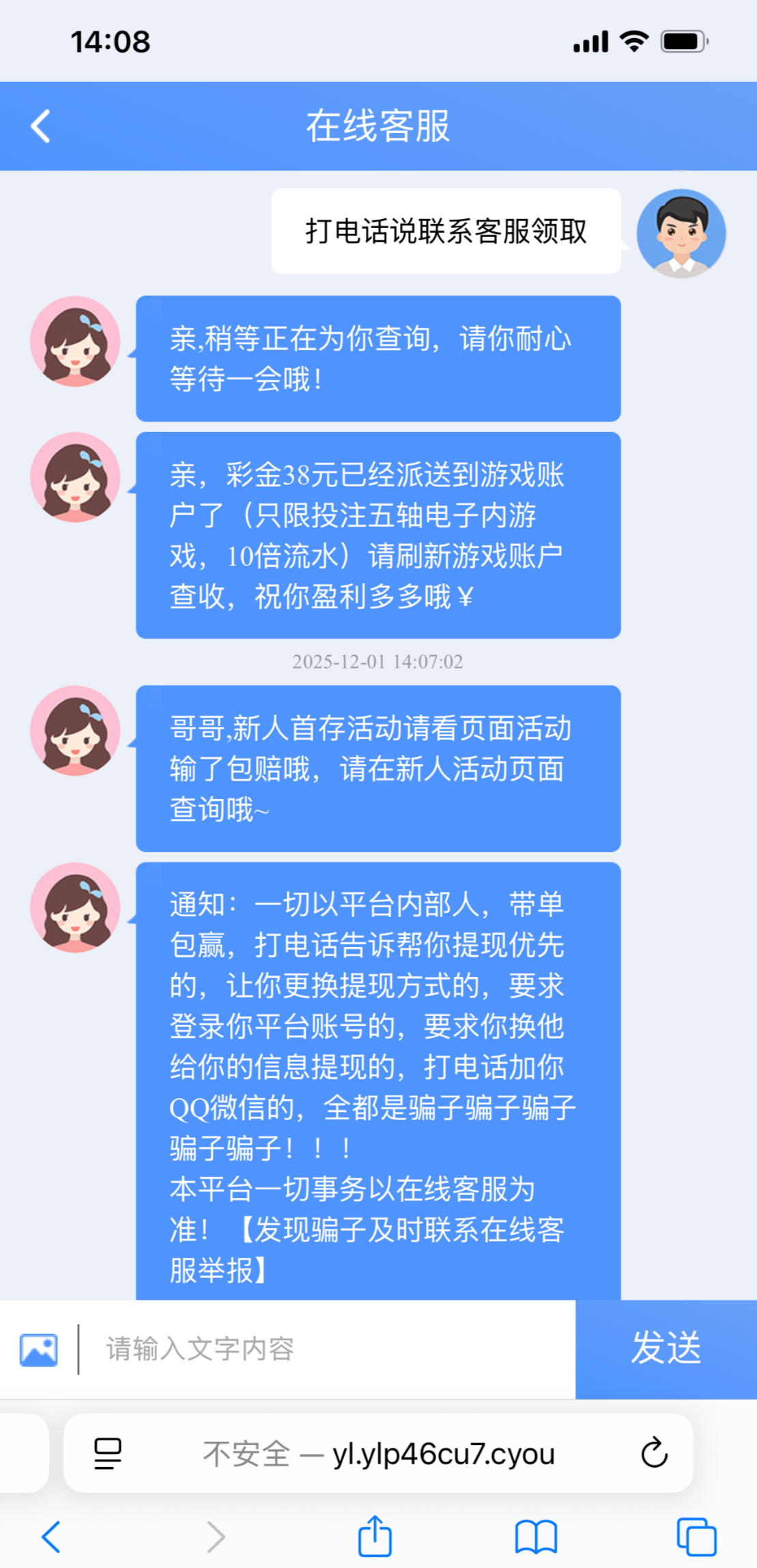The image size is (757, 1568).
Task: Go back from 在线客服 chat
Action: 41,126
